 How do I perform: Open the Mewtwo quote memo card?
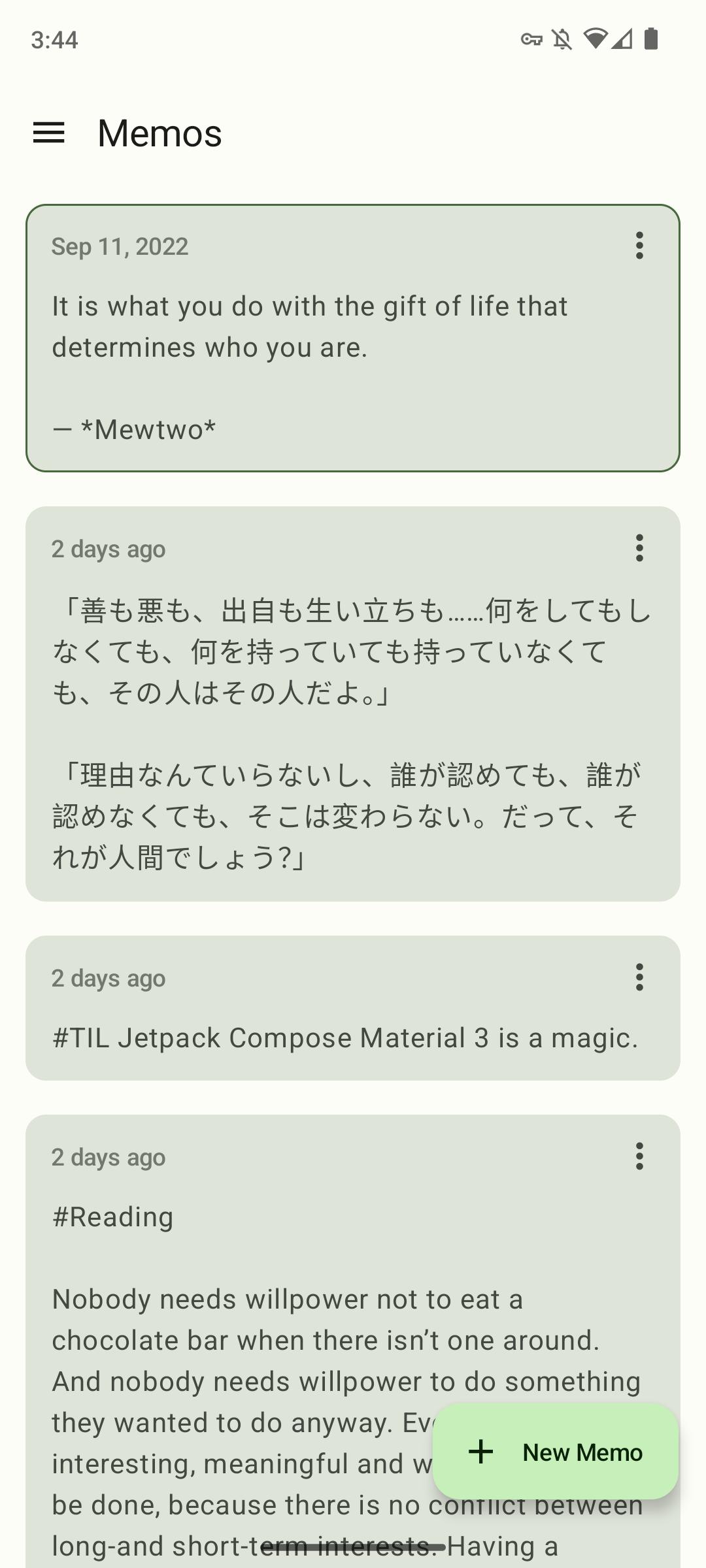click(327, 346)
